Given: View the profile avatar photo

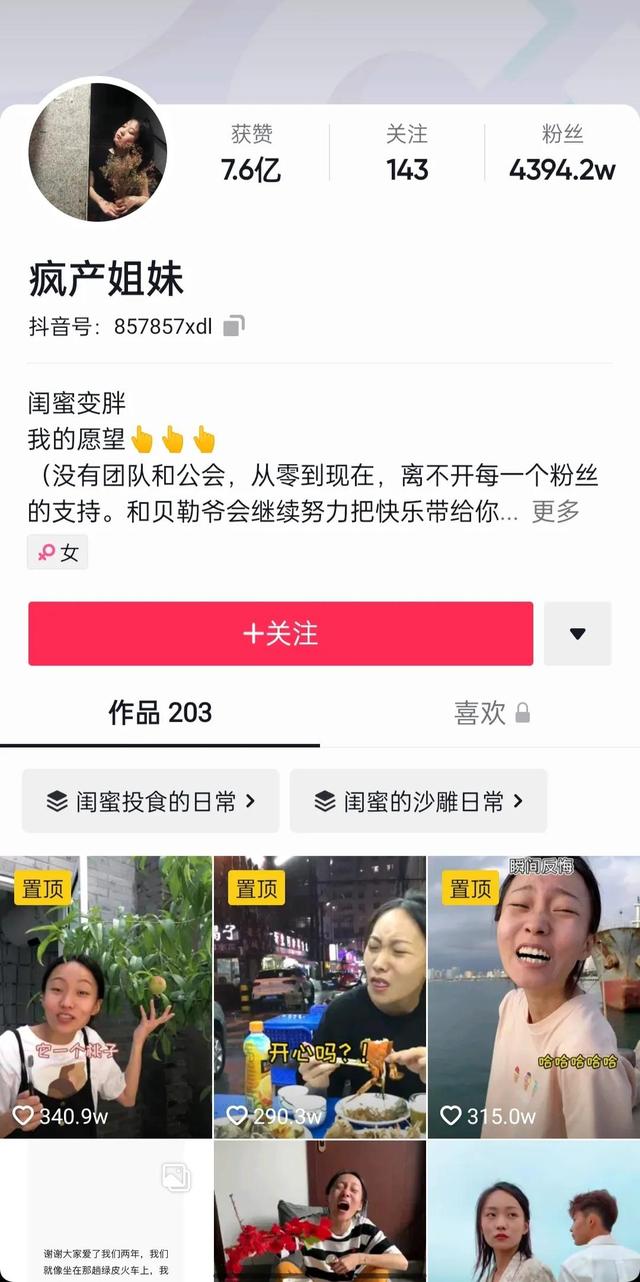Looking at the screenshot, I should point(98,152).
